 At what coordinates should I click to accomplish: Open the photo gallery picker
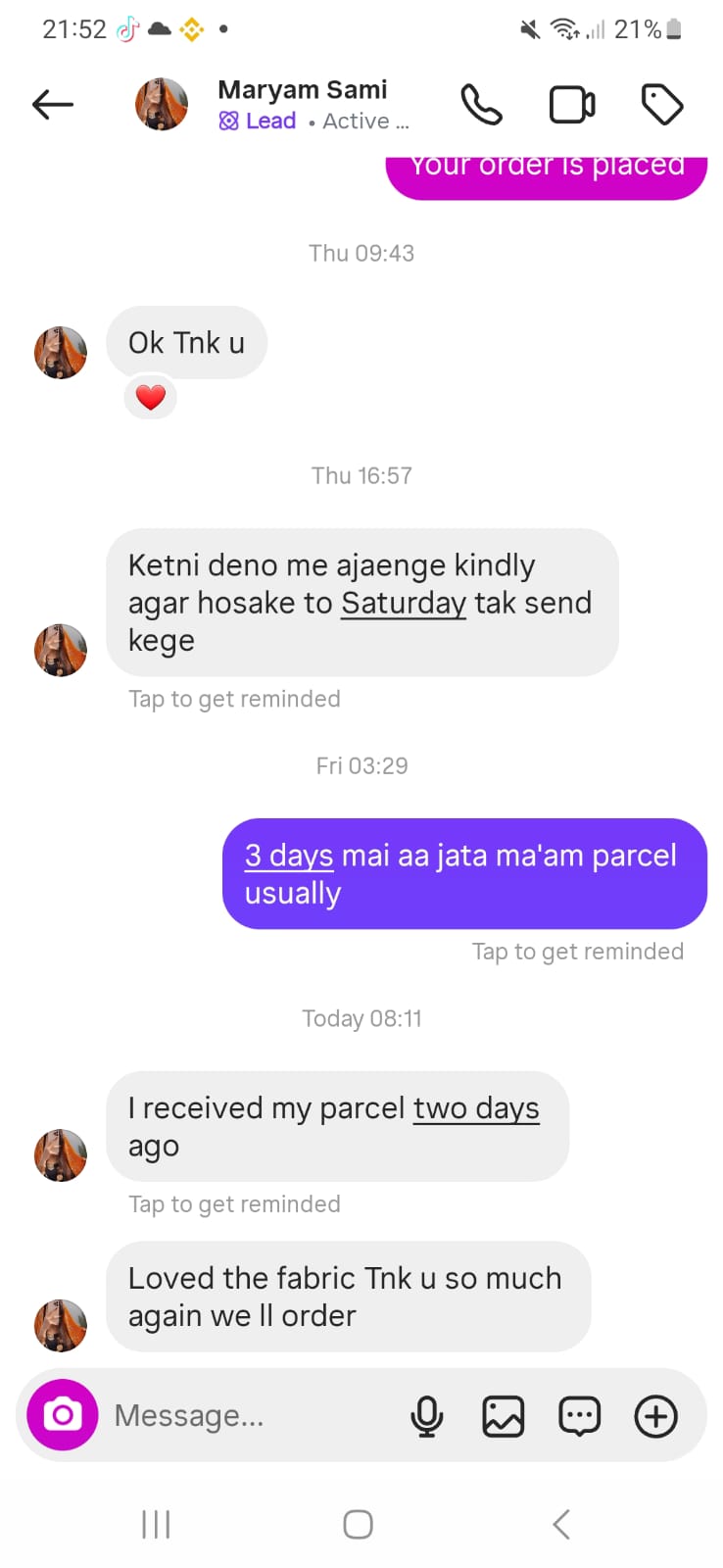point(504,1416)
